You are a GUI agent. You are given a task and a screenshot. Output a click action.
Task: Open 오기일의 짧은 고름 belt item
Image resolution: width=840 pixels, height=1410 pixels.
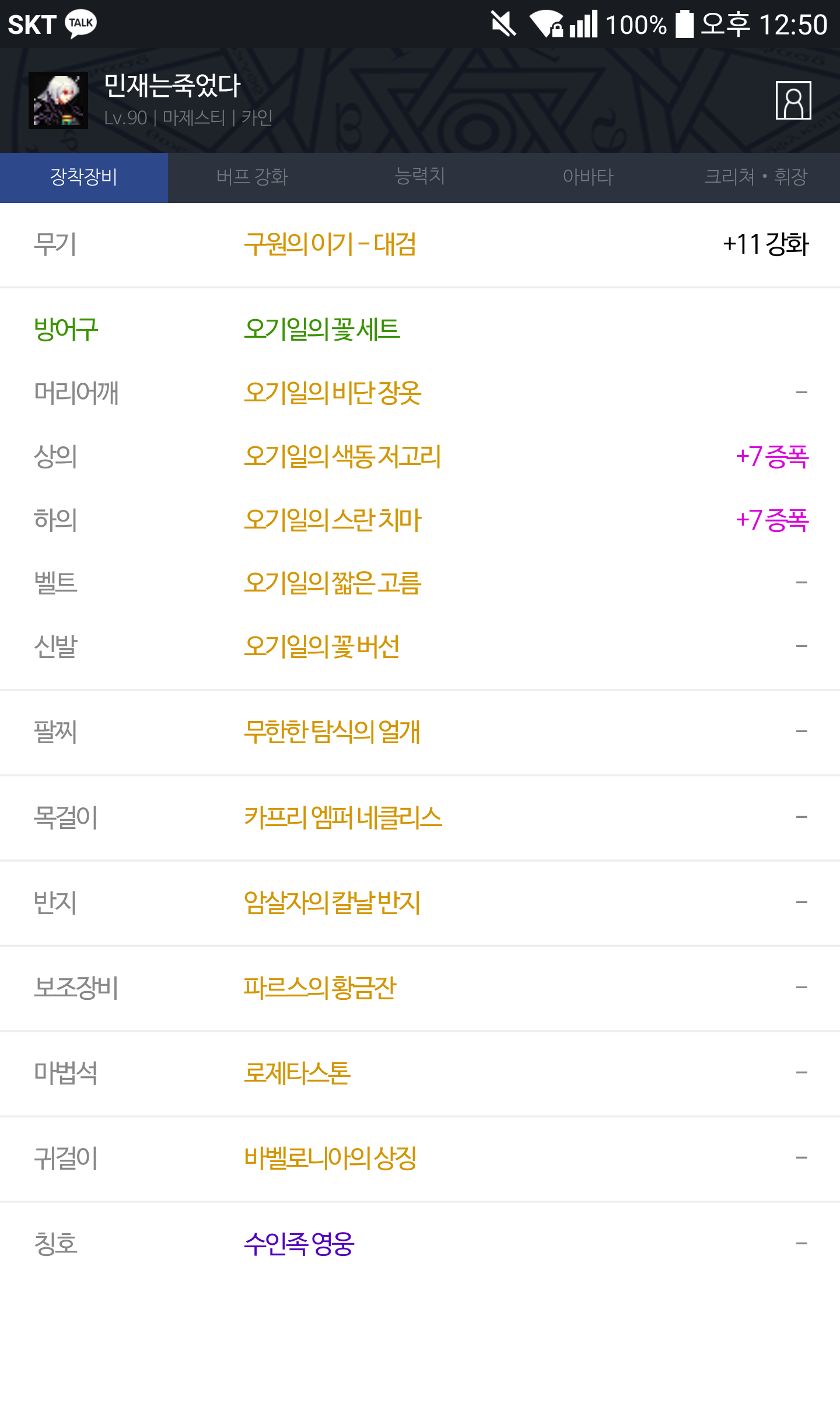point(332,583)
